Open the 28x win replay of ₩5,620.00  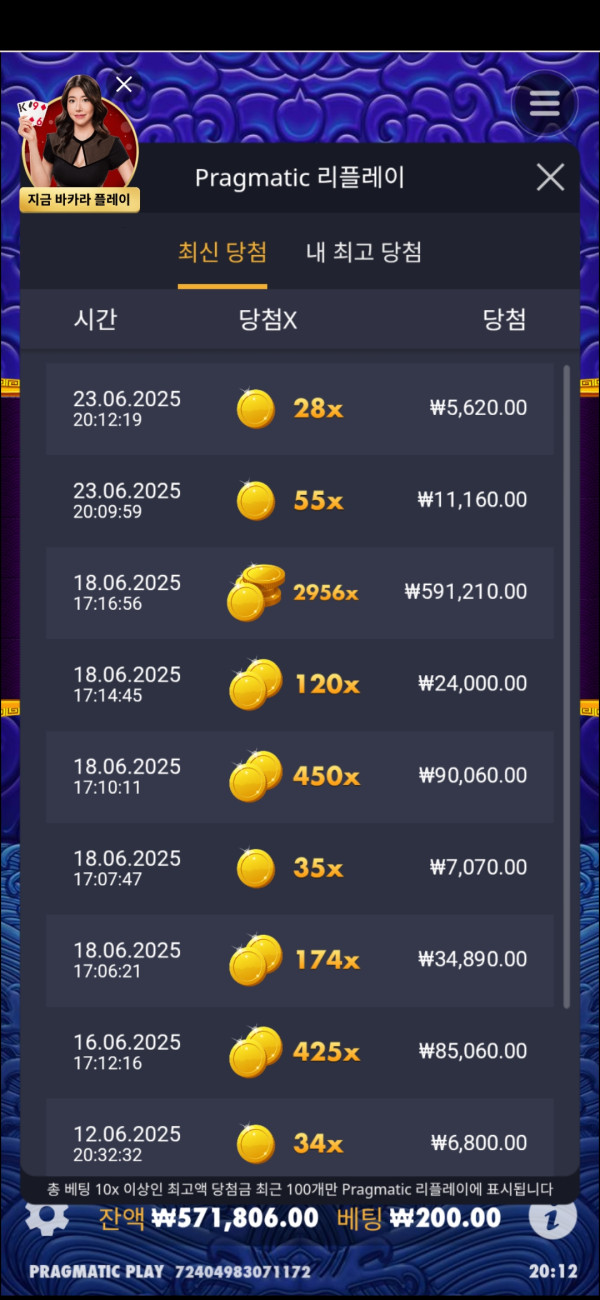coord(300,408)
